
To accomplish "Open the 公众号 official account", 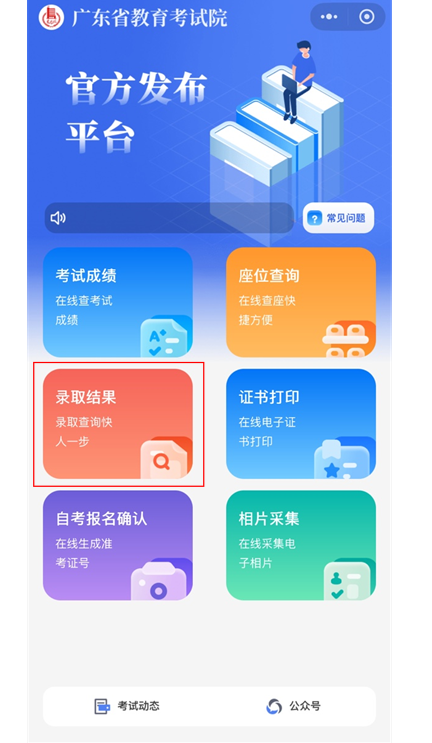I will click(293, 706).
